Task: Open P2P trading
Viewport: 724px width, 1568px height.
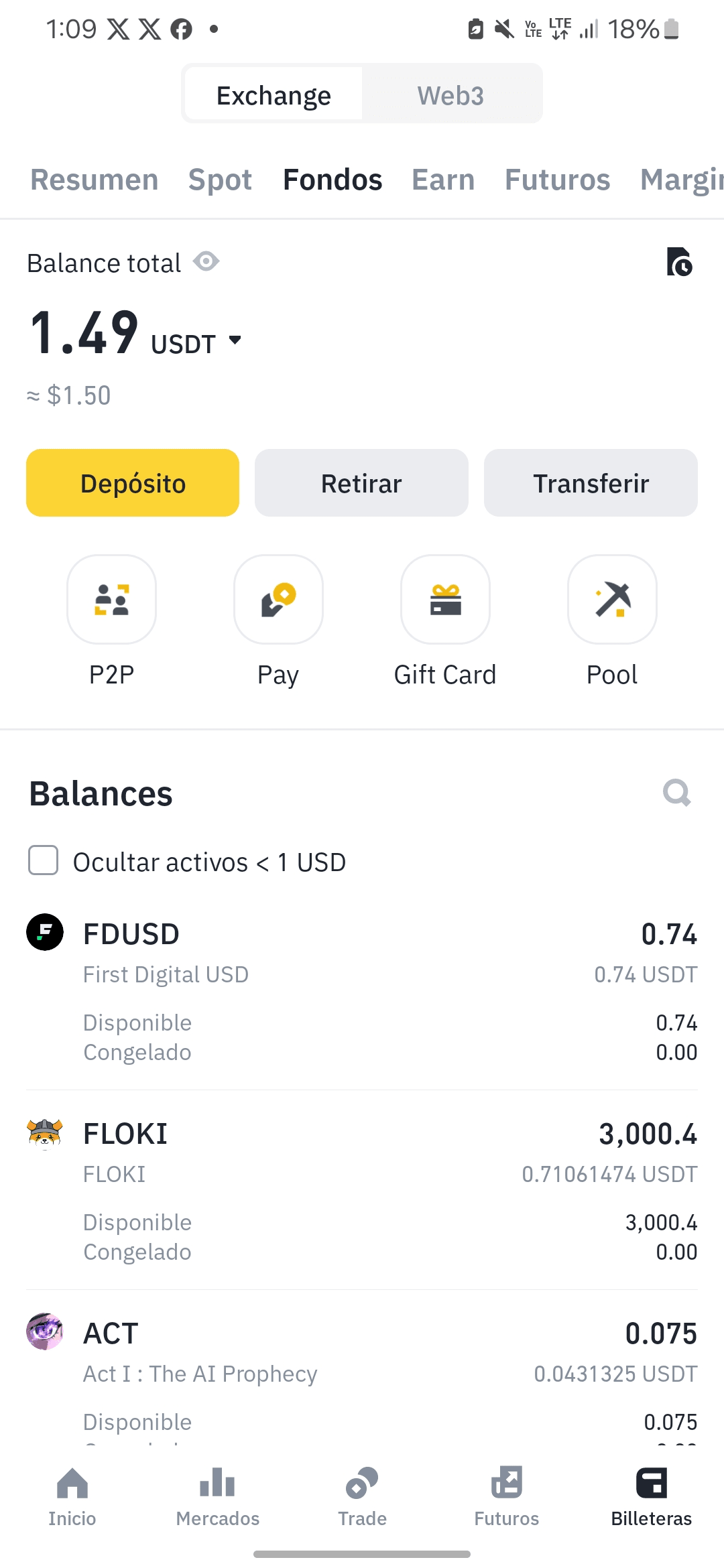Action: click(111, 600)
